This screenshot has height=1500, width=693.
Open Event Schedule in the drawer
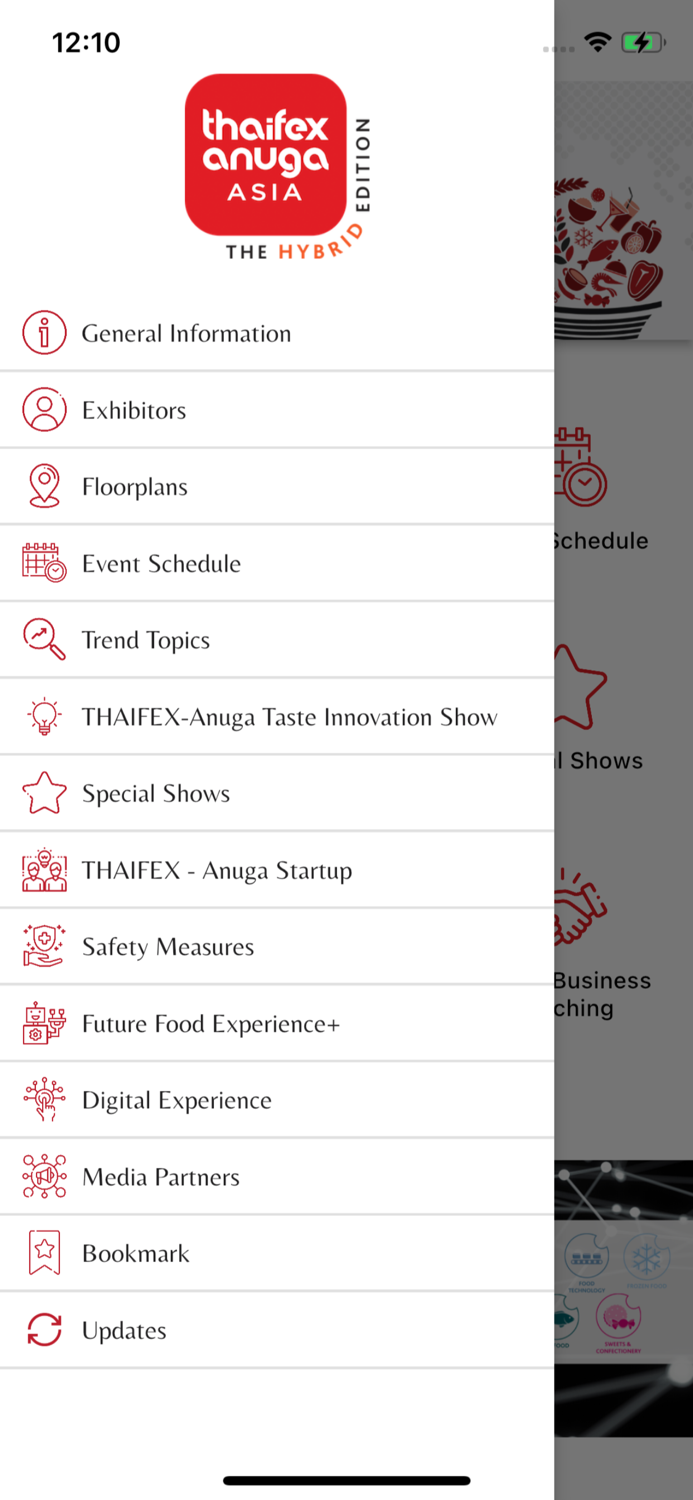(x=161, y=564)
